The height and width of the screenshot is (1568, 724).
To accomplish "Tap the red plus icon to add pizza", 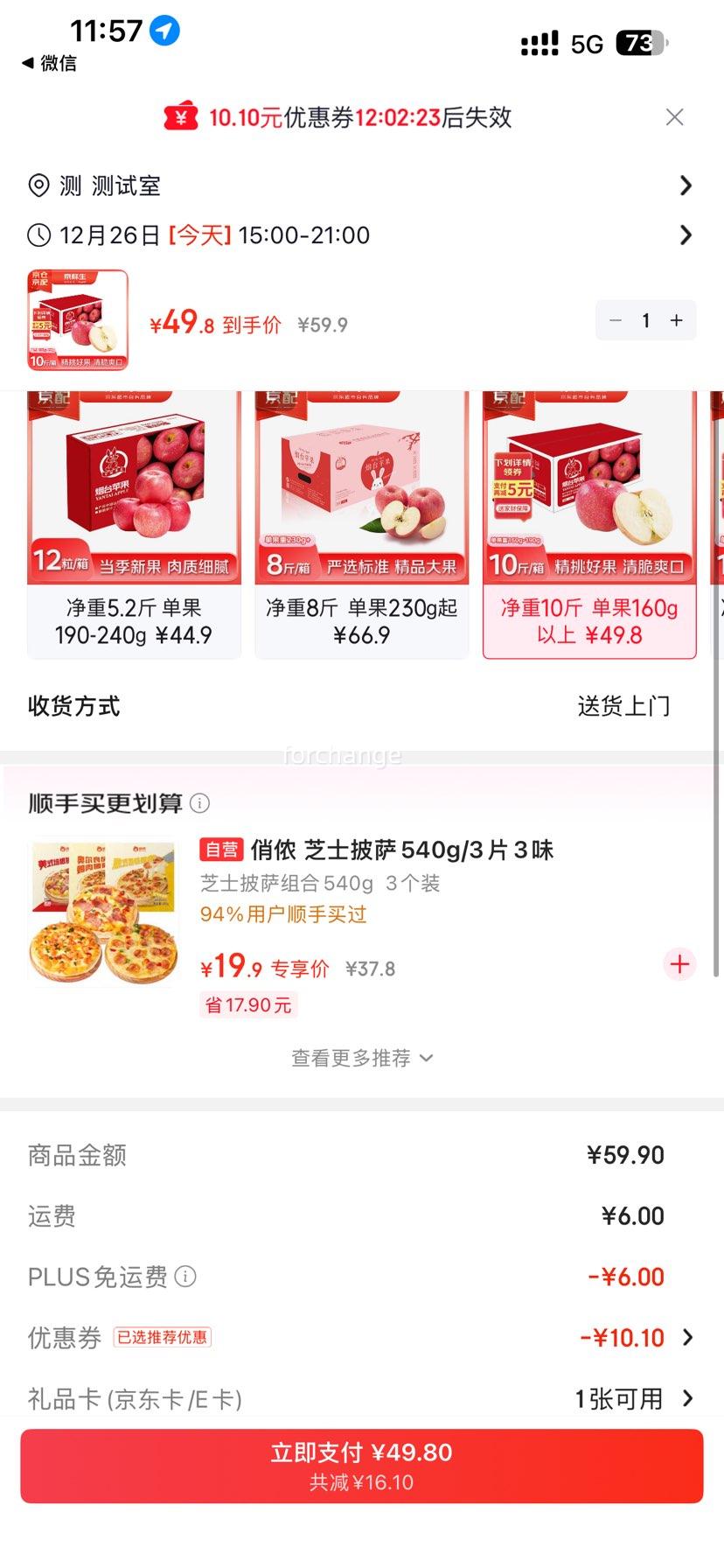I will click(679, 964).
